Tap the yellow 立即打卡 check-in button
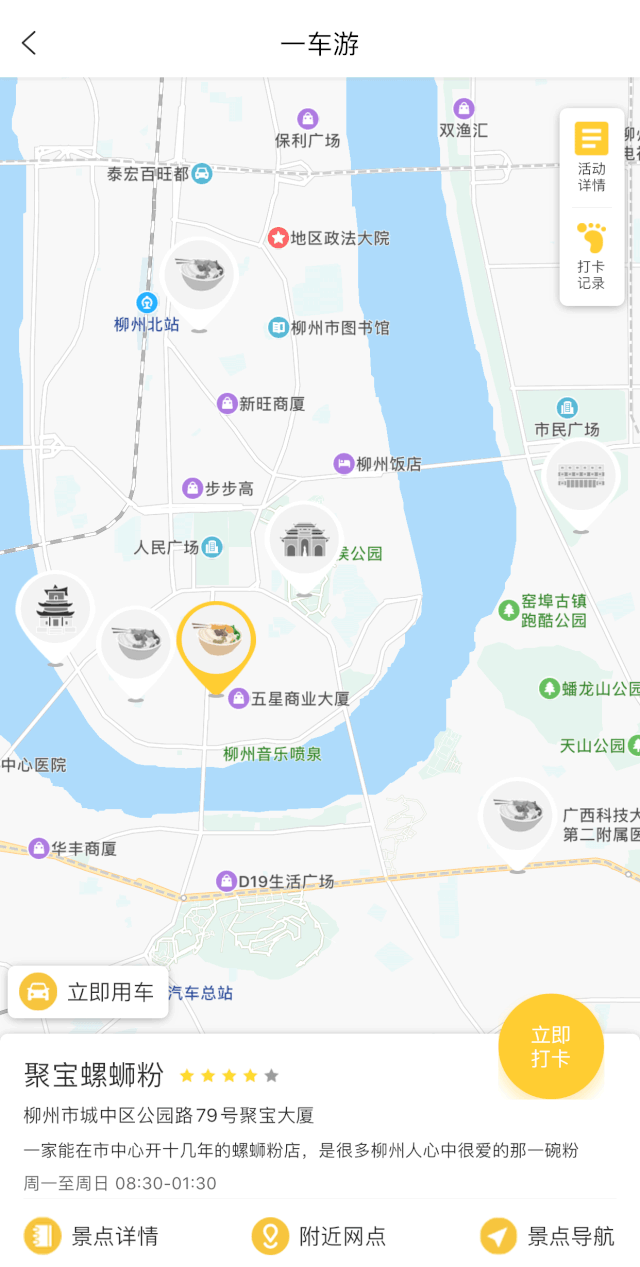Image resolution: width=640 pixels, height=1267 pixels. pyautogui.click(x=551, y=1047)
